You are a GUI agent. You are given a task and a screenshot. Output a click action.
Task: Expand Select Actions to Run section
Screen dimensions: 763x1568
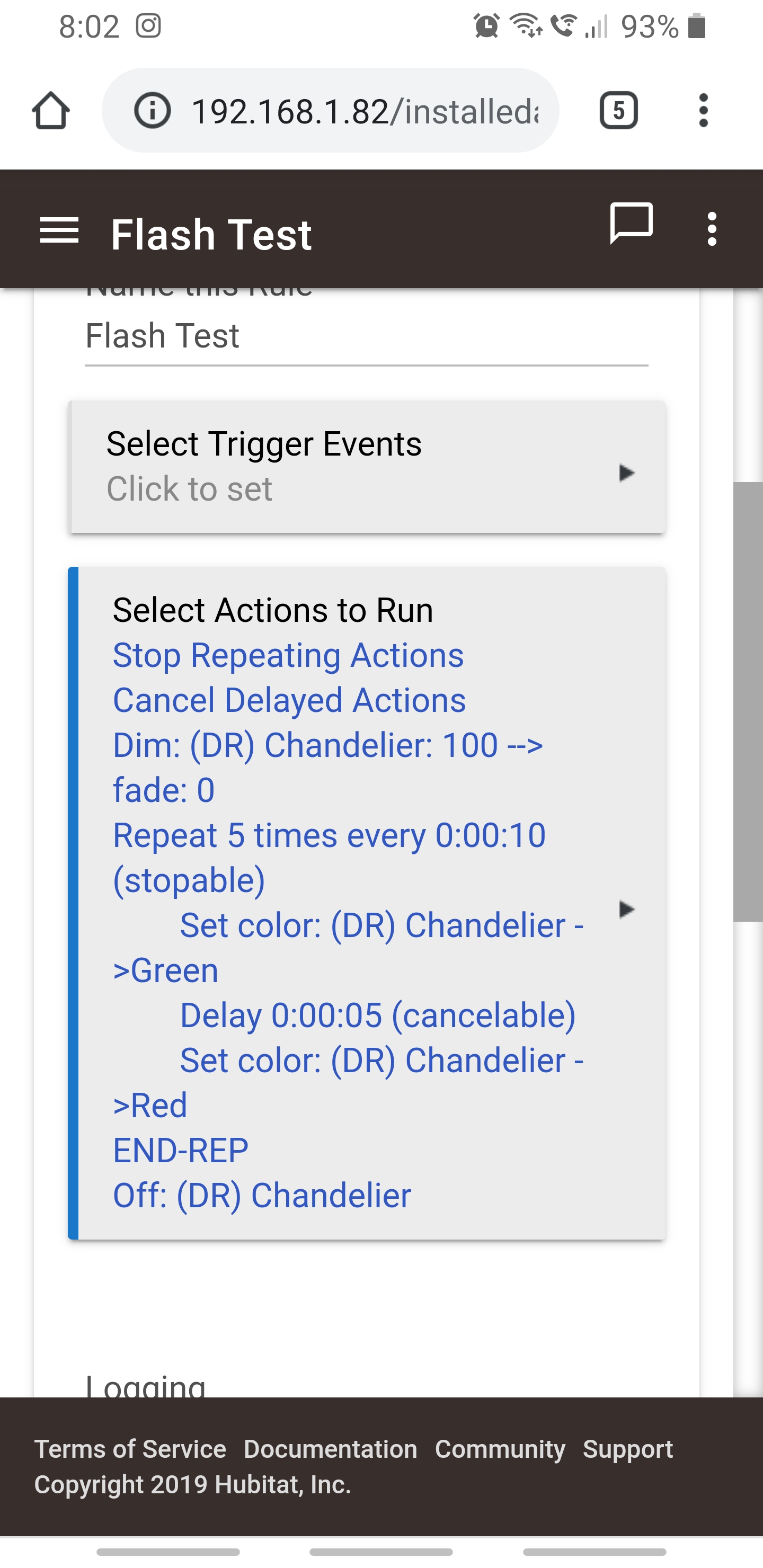[x=367, y=903]
